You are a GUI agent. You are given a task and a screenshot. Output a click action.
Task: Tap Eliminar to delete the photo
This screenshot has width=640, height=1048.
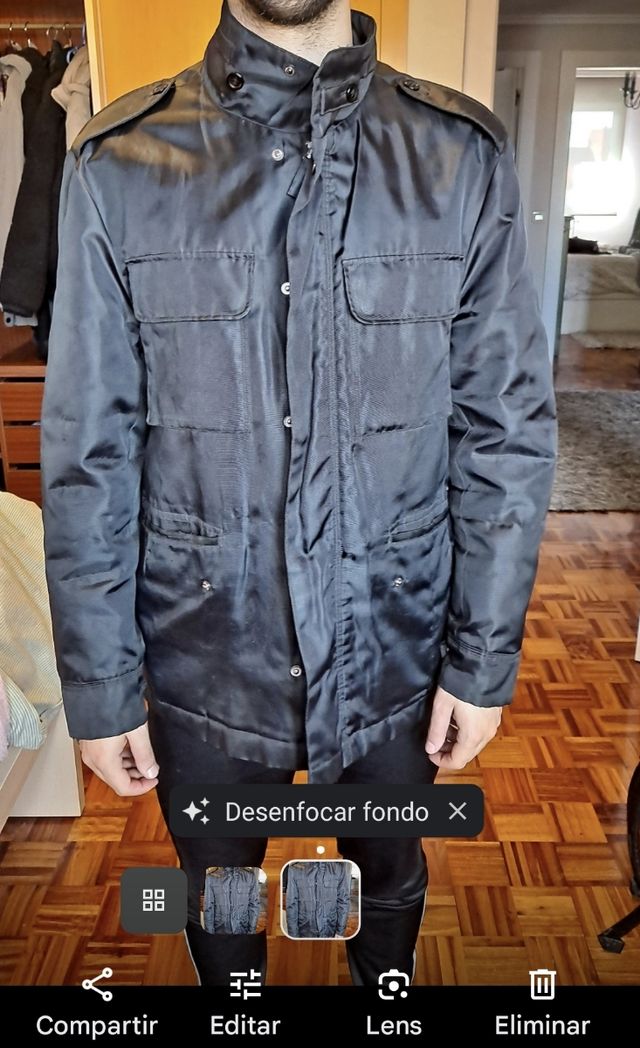pos(542,1003)
